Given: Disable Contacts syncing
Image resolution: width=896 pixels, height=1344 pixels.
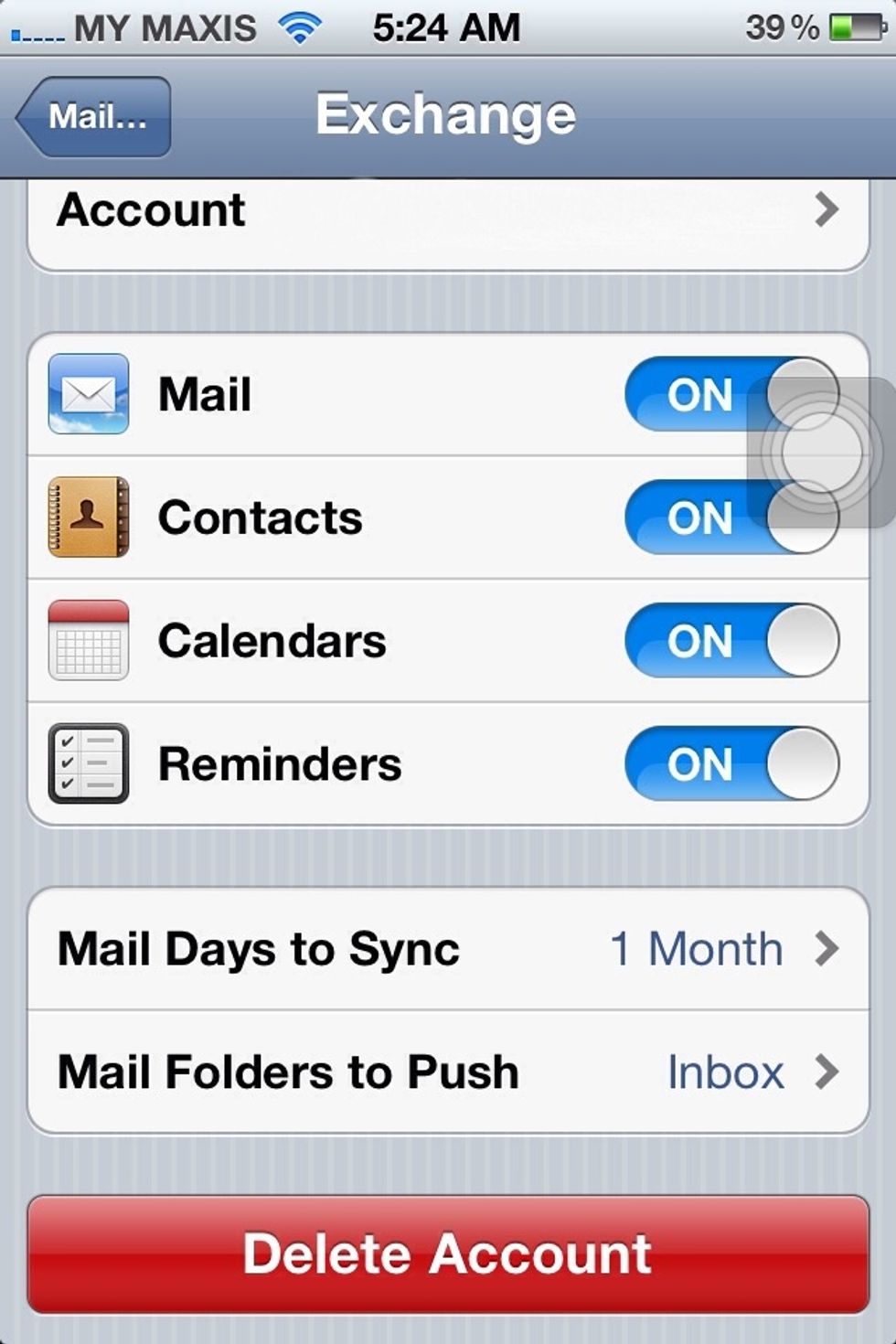Looking at the screenshot, I should point(731,517).
